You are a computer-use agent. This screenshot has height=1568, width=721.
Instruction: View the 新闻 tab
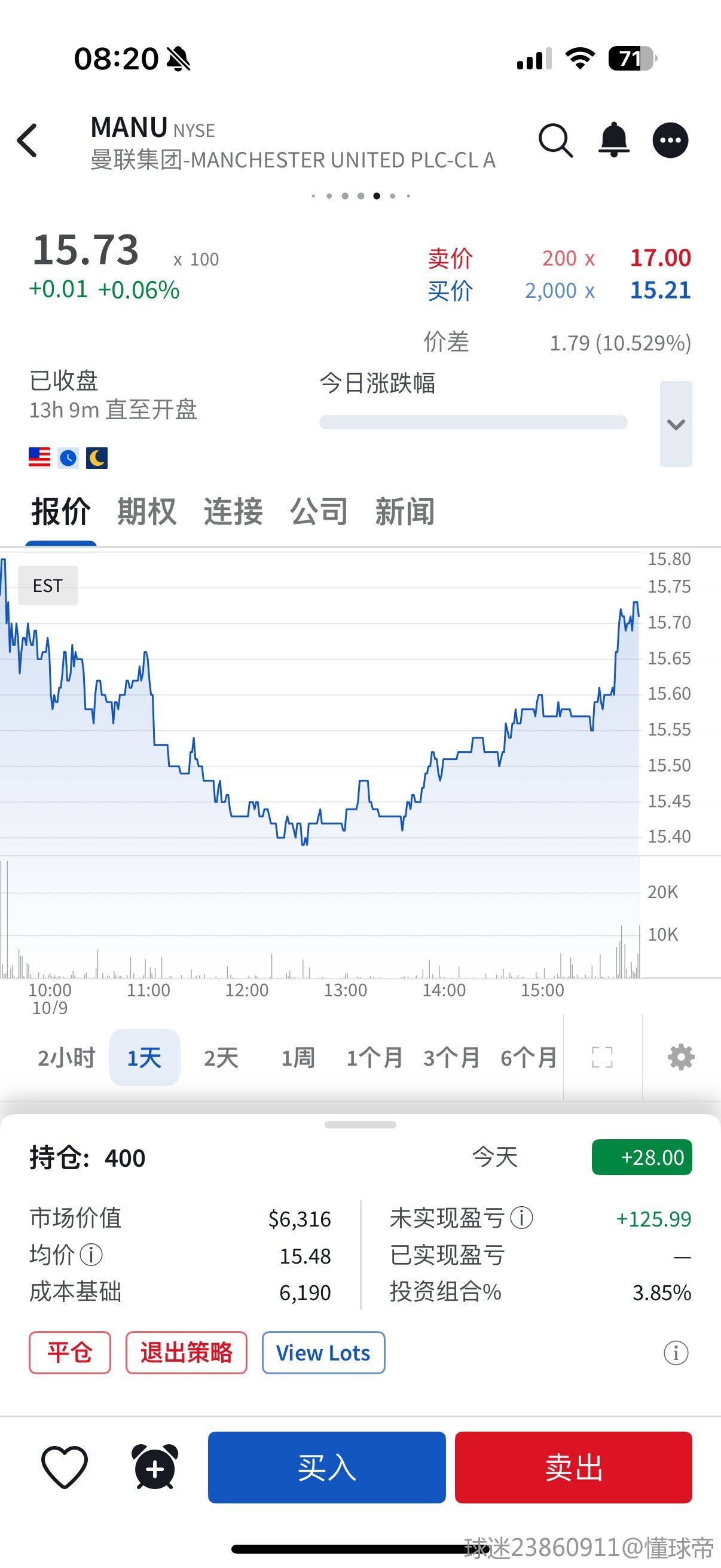405,511
